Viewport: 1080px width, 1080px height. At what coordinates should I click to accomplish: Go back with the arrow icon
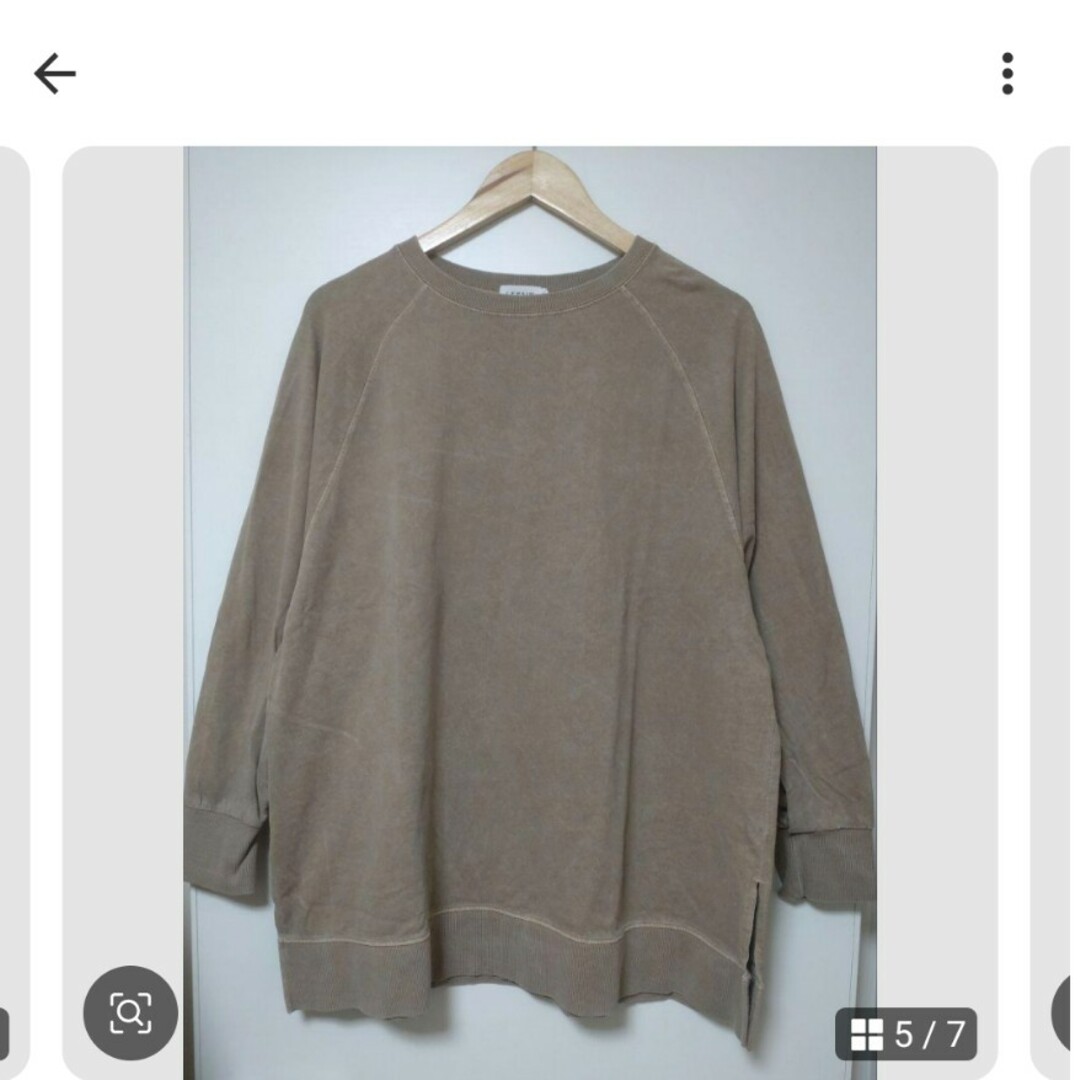click(54, 74)
